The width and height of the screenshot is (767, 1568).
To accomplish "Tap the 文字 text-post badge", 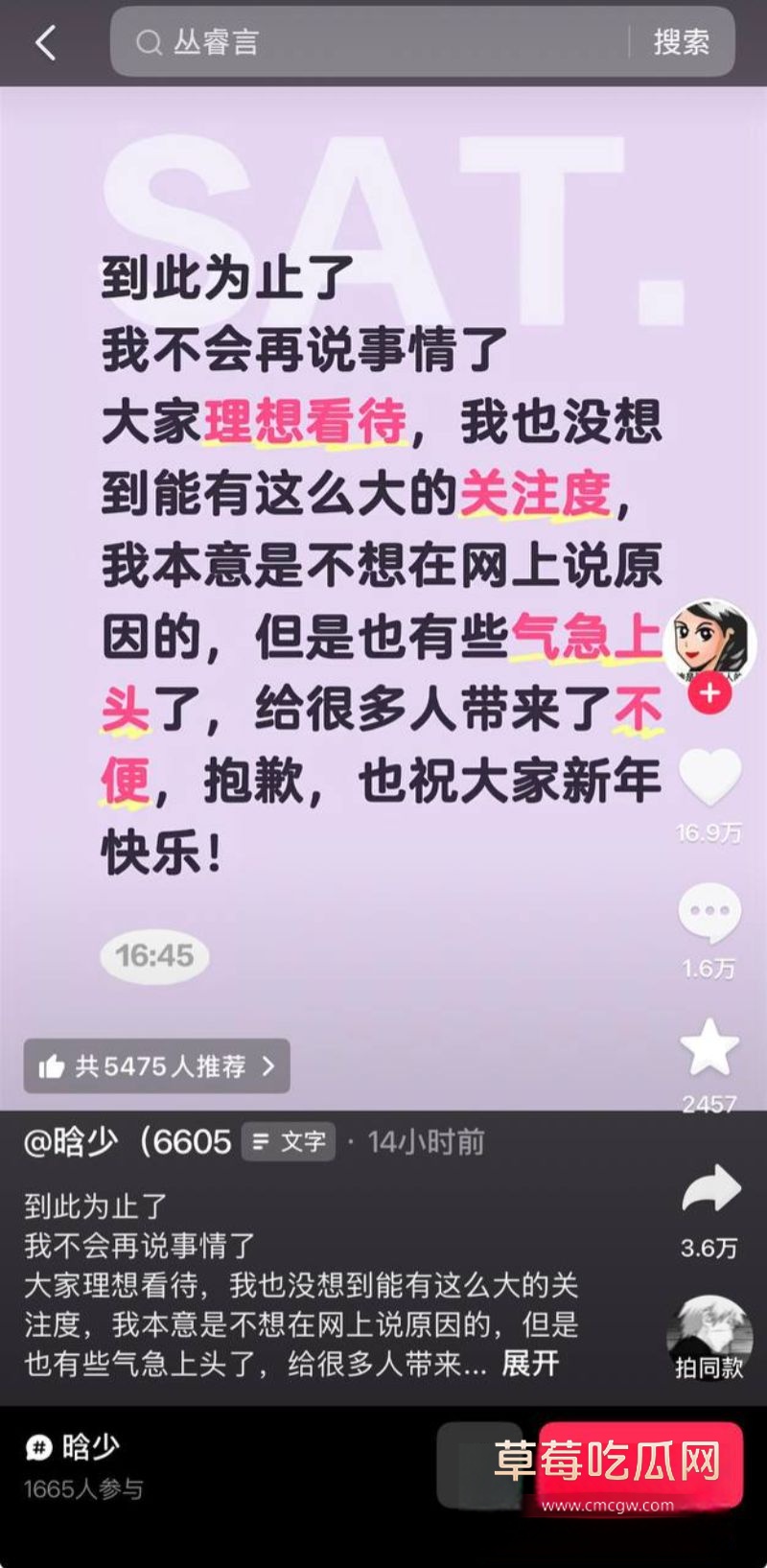I will [x=288, y=1142].
